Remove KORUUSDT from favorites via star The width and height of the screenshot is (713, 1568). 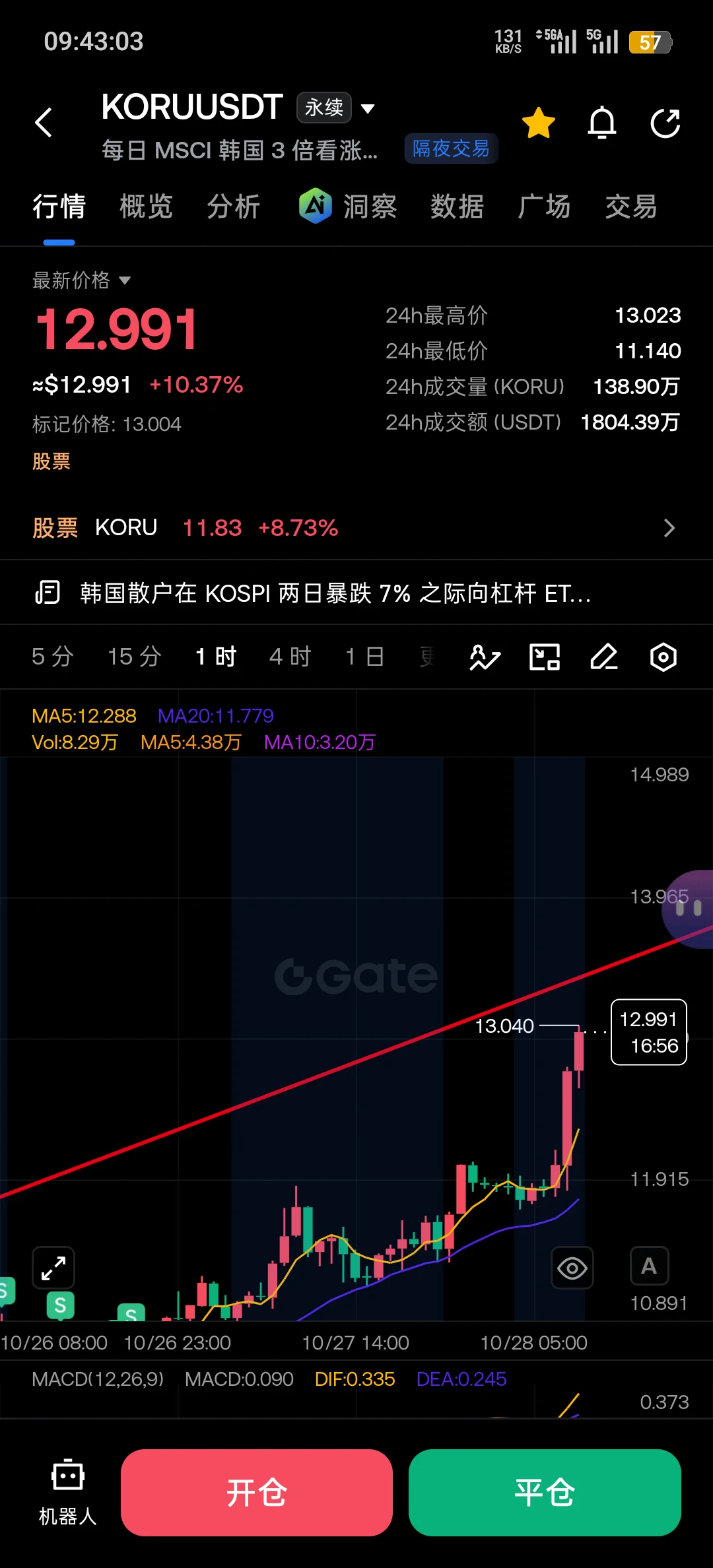click(539, 123)
